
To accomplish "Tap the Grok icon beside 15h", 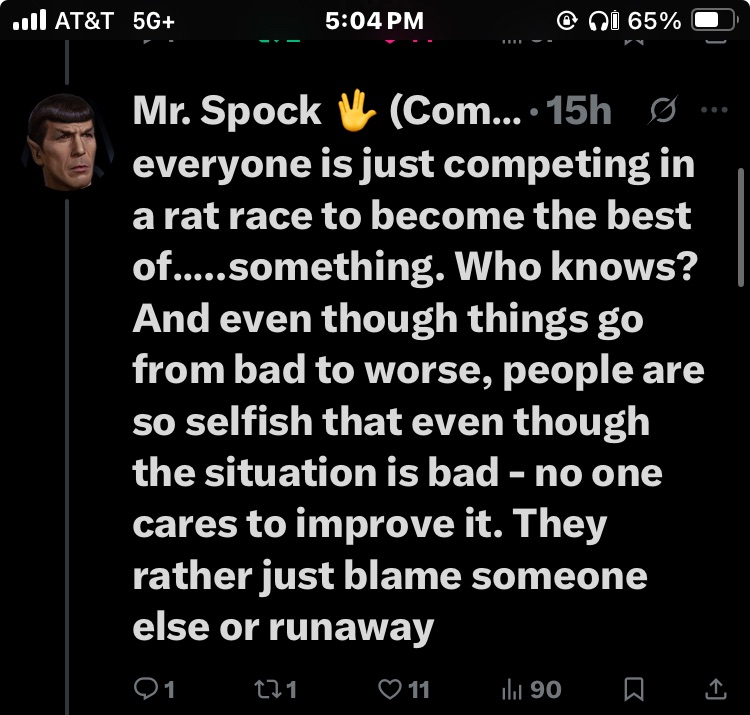I will [x=661, y=112].
